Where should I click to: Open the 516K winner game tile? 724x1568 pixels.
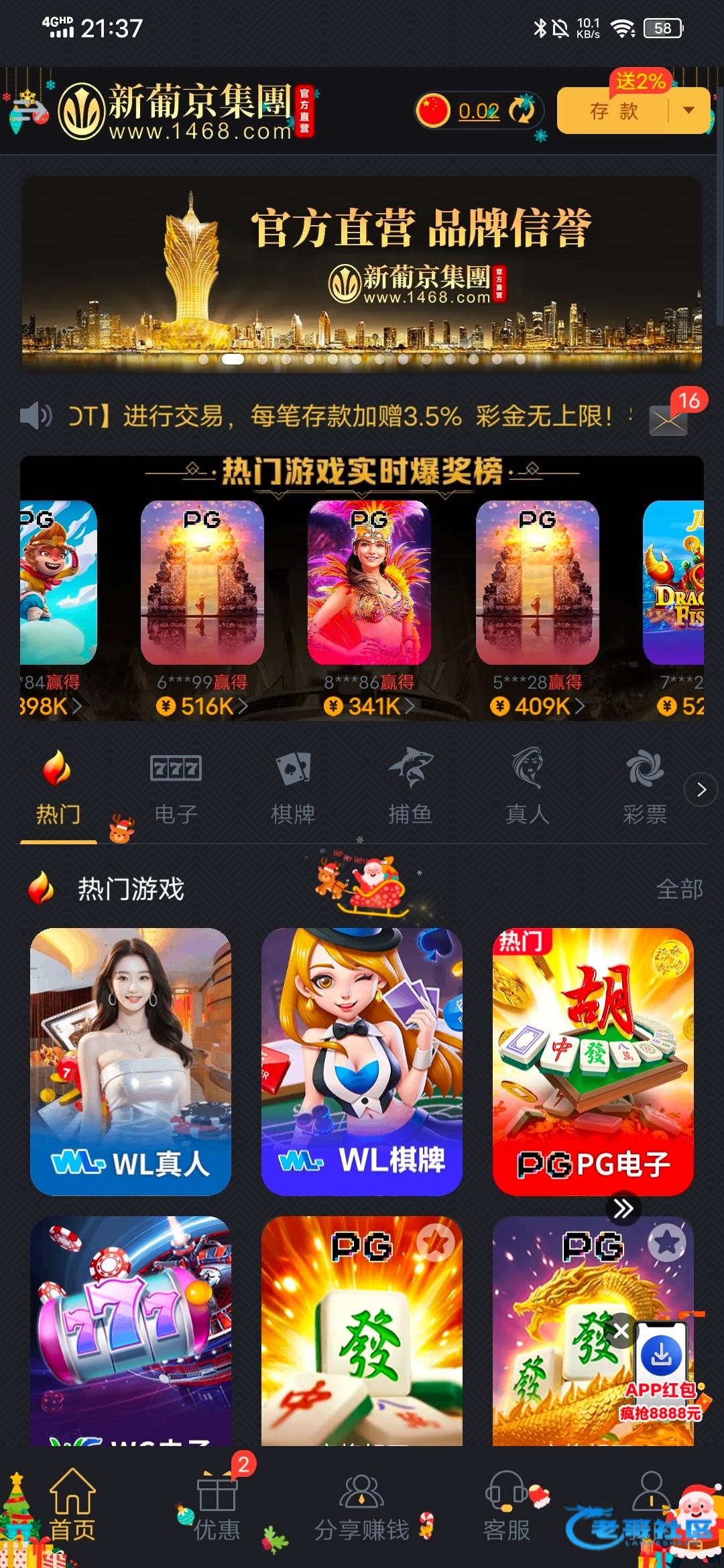coord(202,583)
